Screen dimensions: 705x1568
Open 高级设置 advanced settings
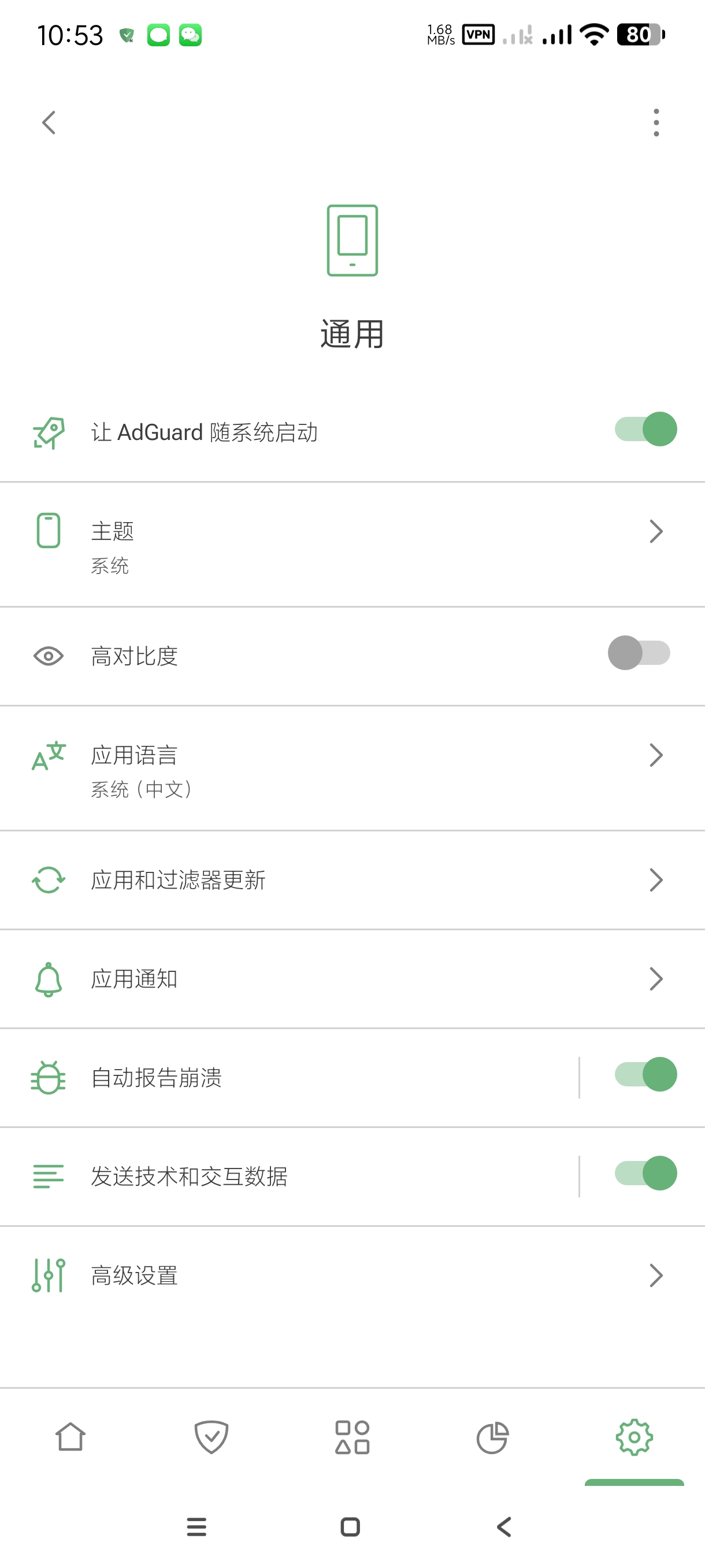pos(352,1275)
